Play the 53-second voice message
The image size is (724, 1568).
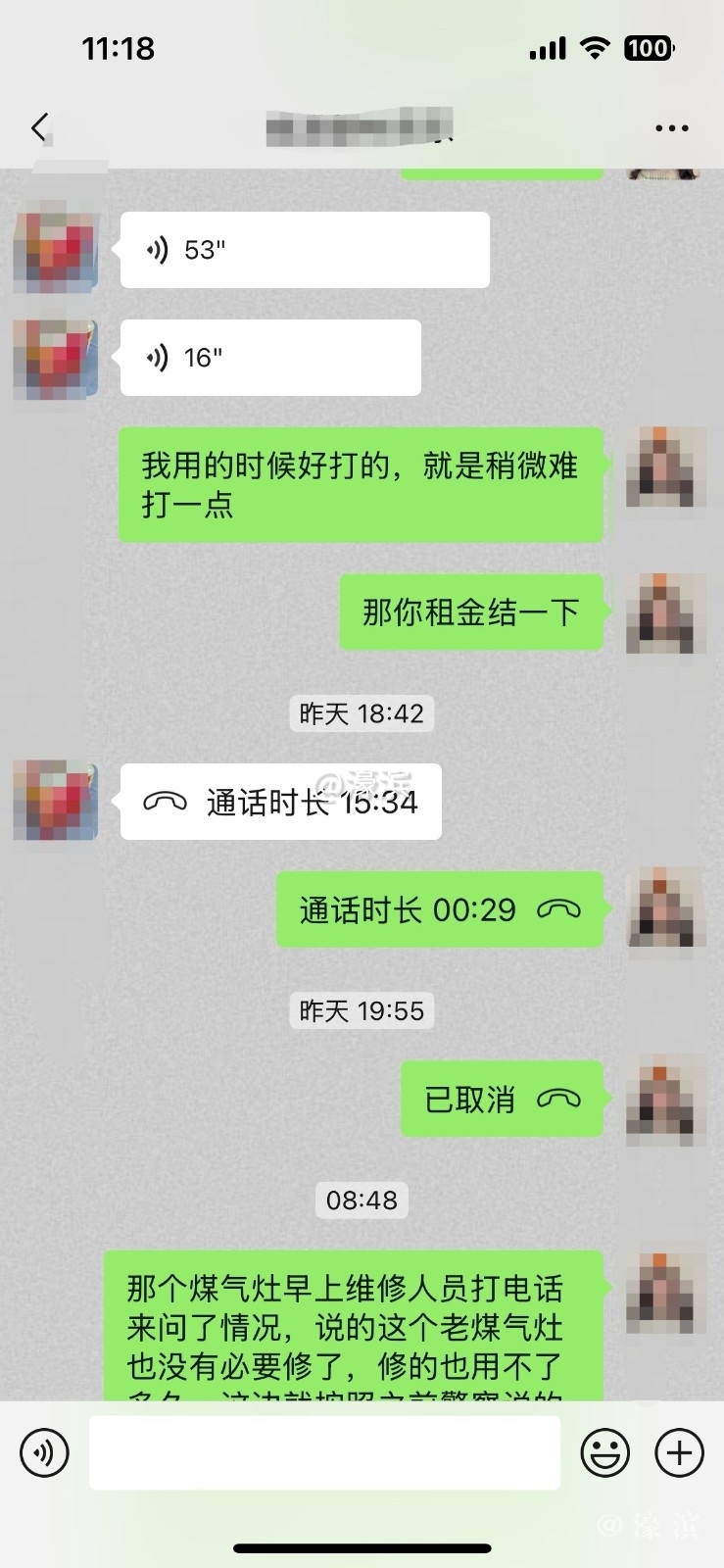tap(304, 250)
